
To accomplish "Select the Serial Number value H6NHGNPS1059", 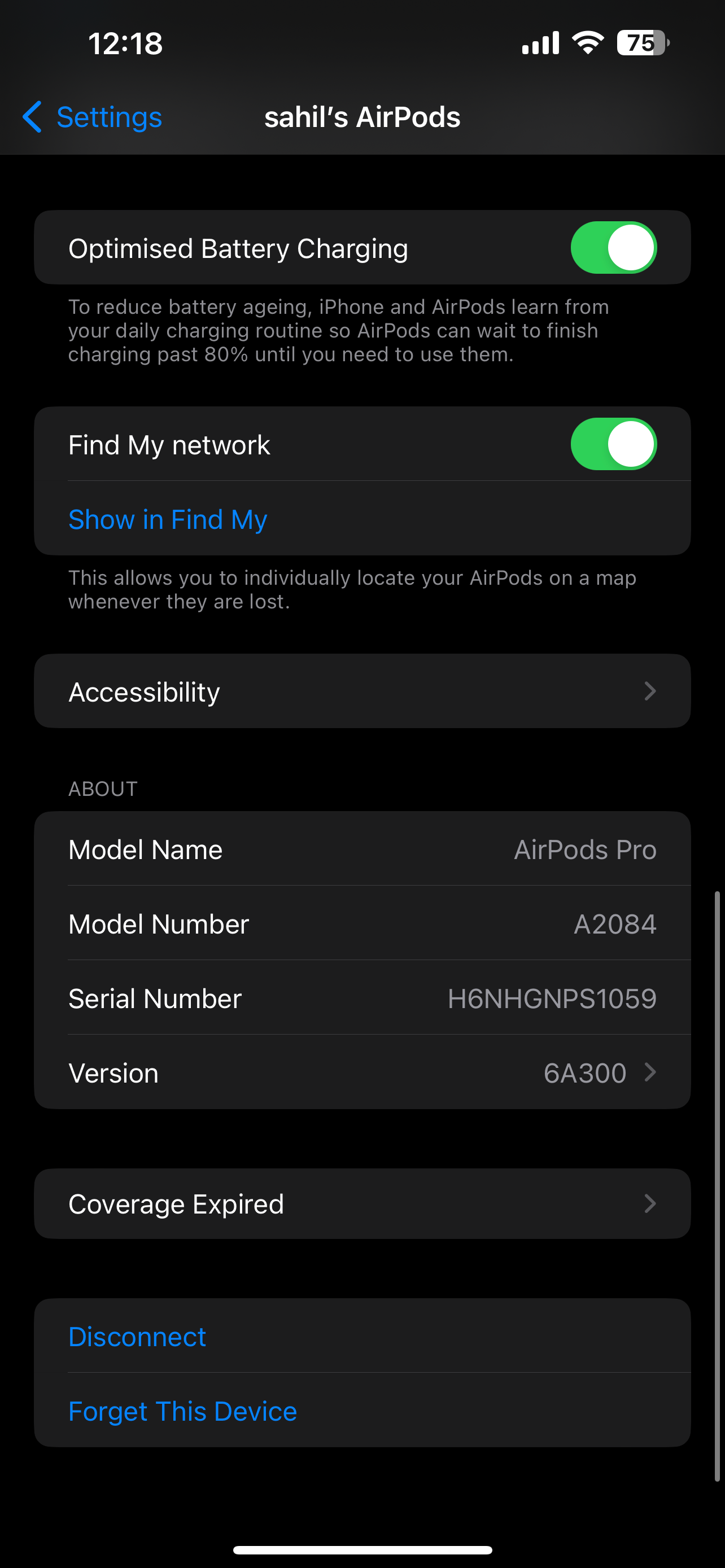I will 551,998.
